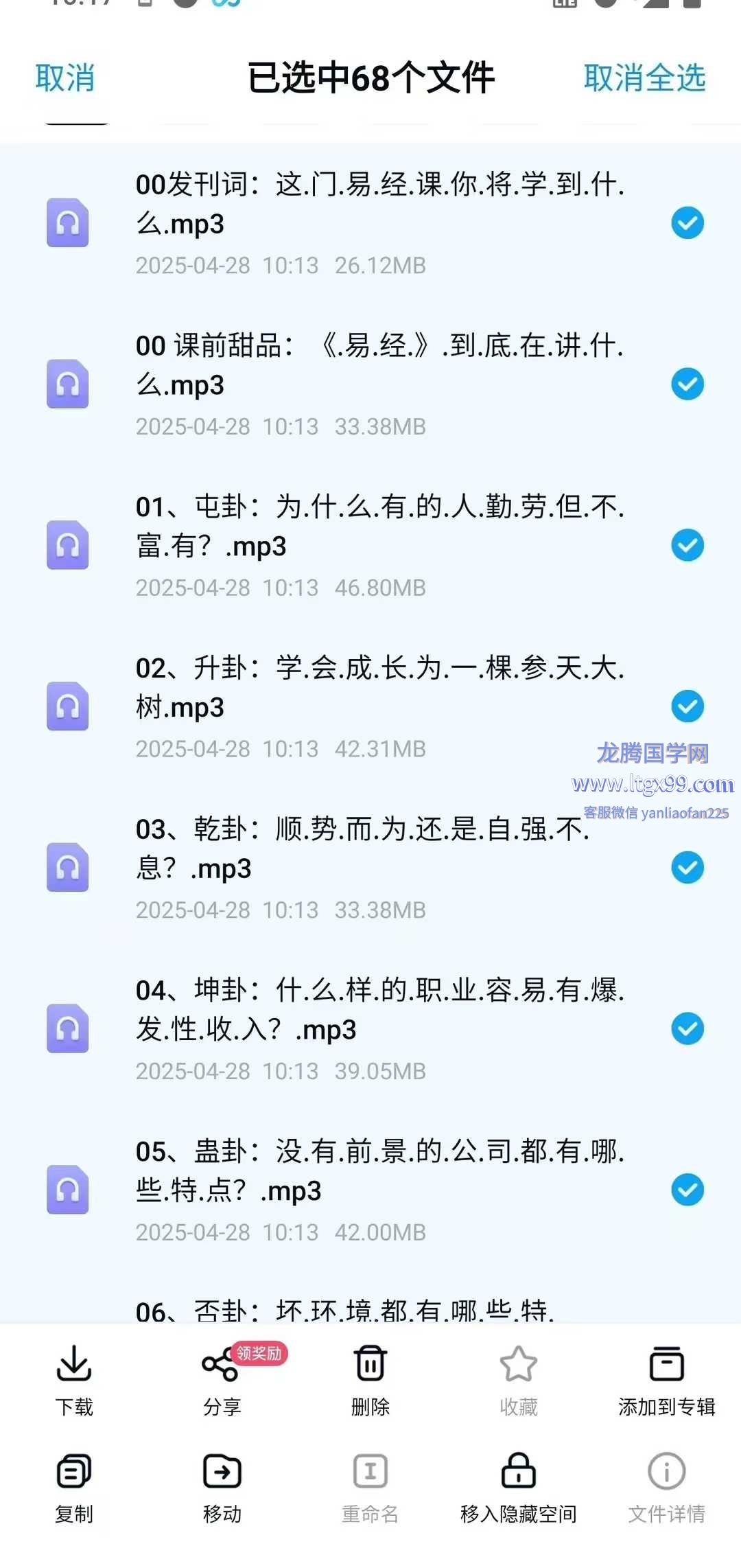The height and width of the screenshot is (1568, 741).
Task: Uncheck the 02、升卦 mp3 file
Action: pos(687,706)
